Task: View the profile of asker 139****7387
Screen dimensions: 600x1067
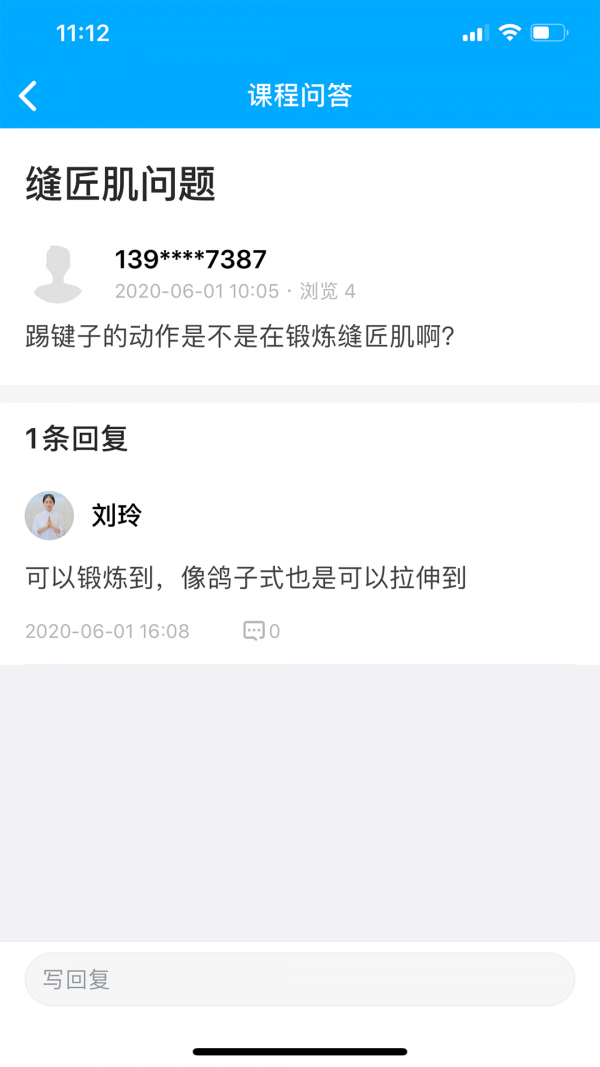Action: point(58,273)
